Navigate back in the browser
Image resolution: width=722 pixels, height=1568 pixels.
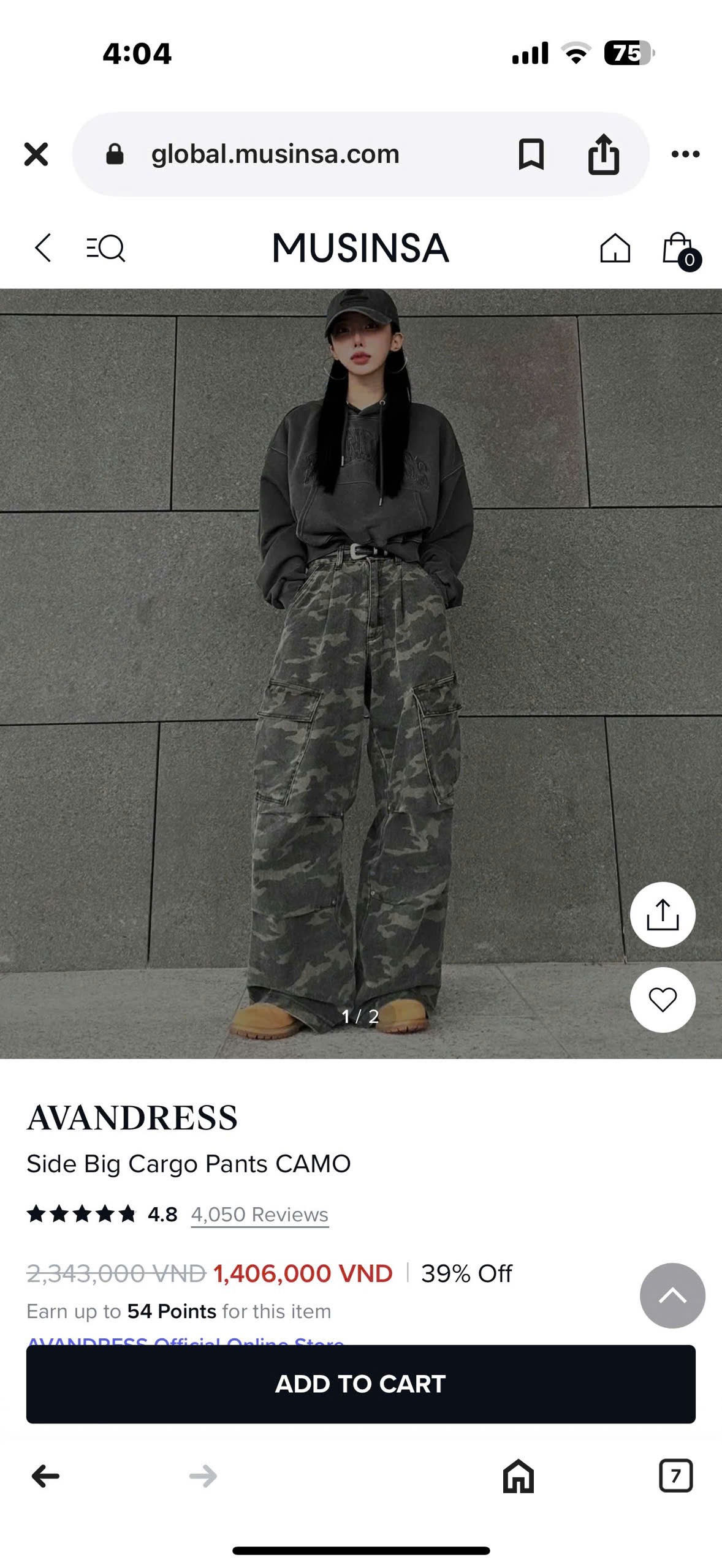pyautogui.click(x=45, y=1476)
